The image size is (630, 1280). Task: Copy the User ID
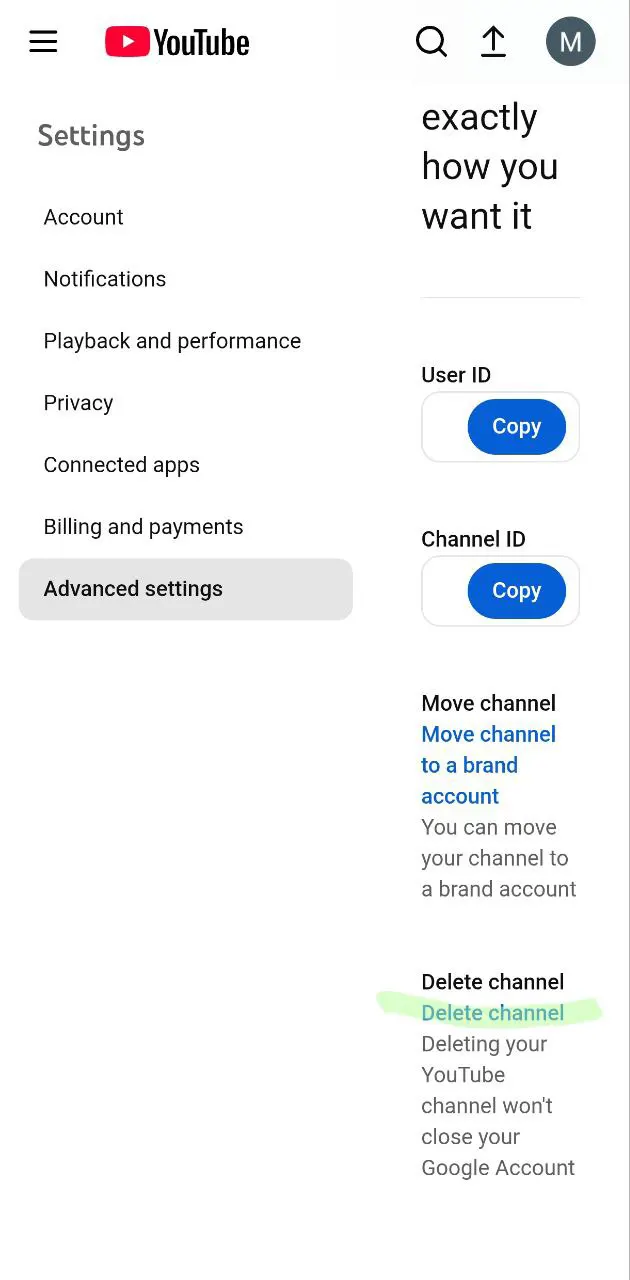[516, 427]
